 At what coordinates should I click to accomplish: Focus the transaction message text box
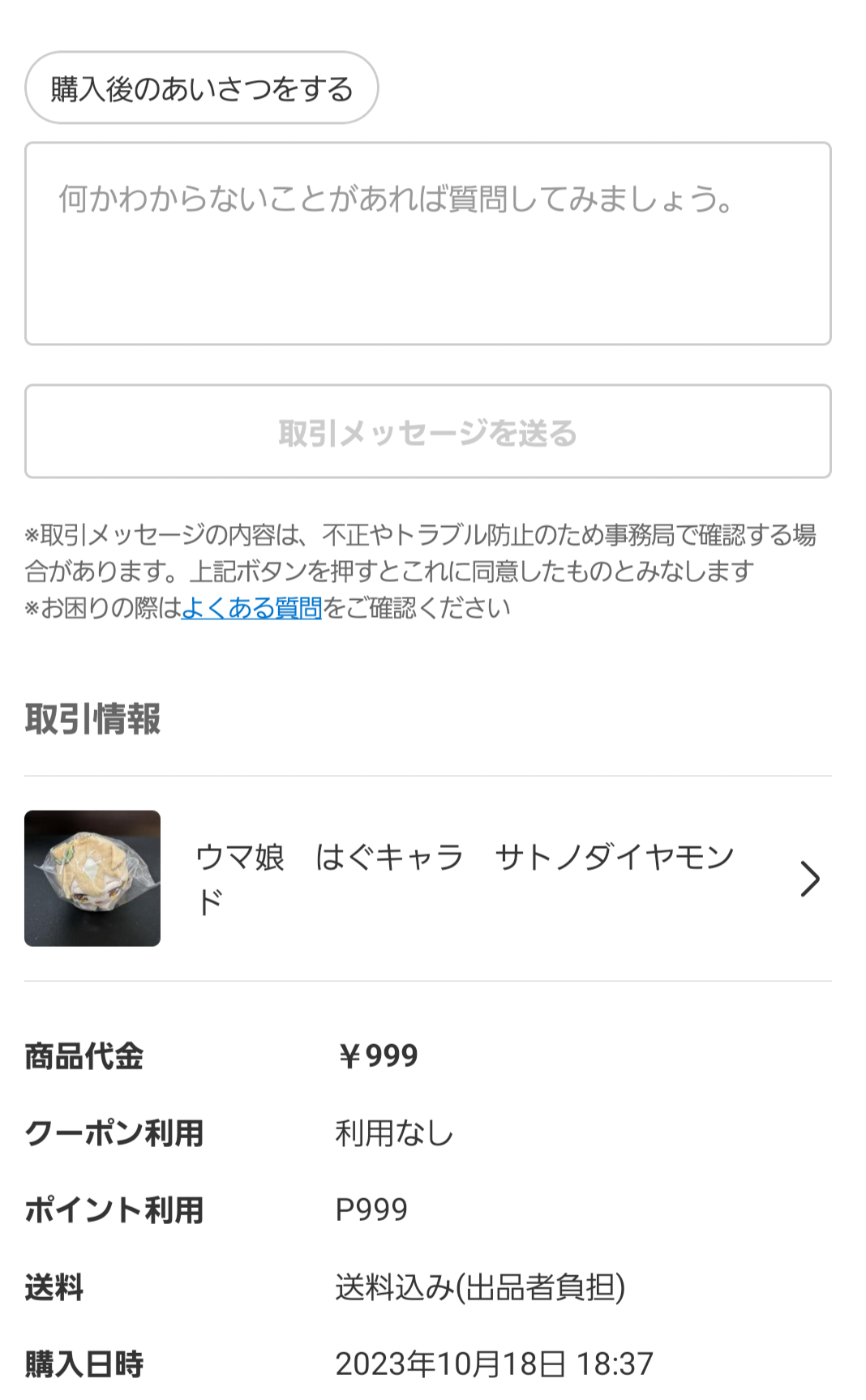427,243
